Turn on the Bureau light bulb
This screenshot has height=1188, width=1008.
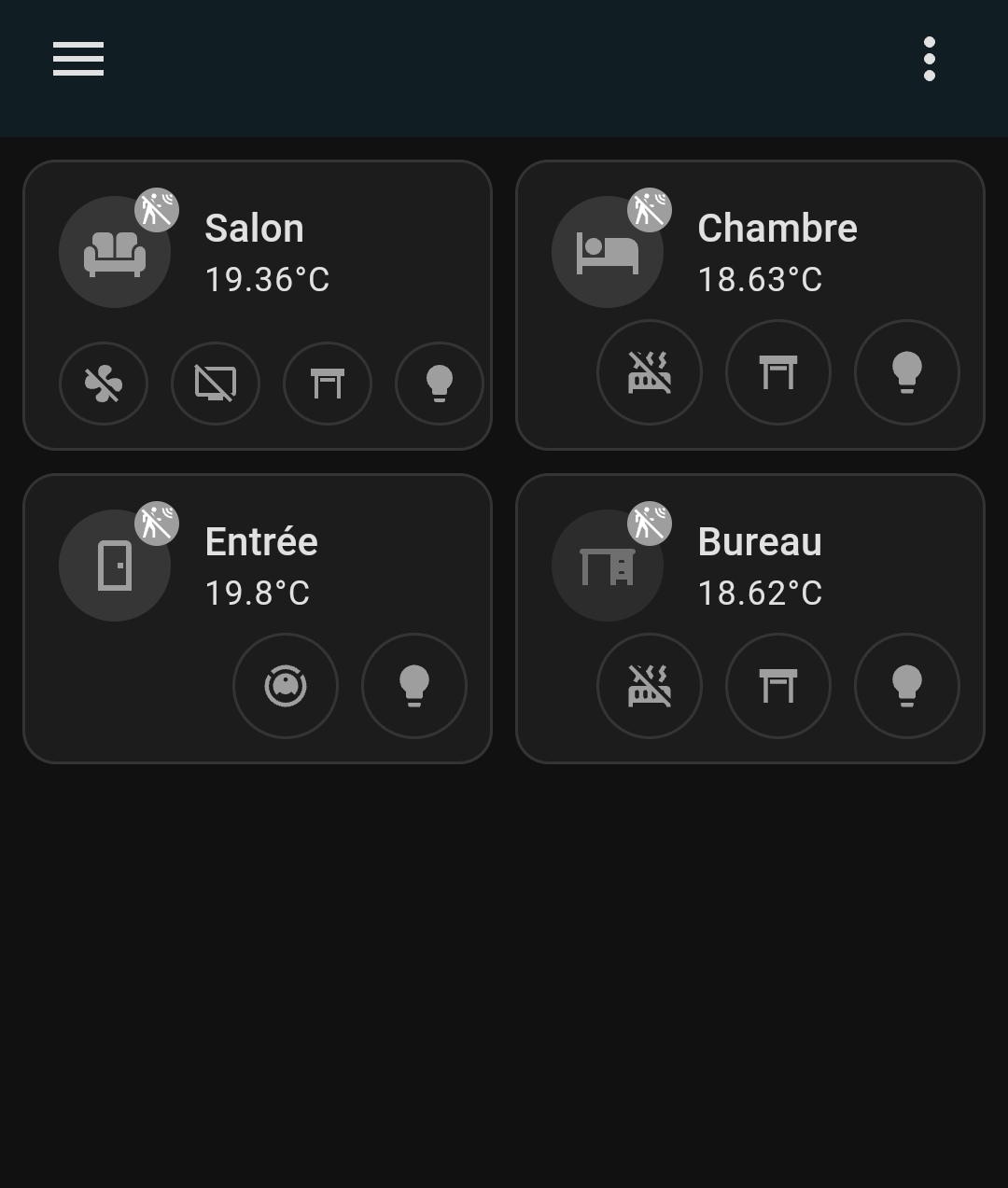(907, 686)
